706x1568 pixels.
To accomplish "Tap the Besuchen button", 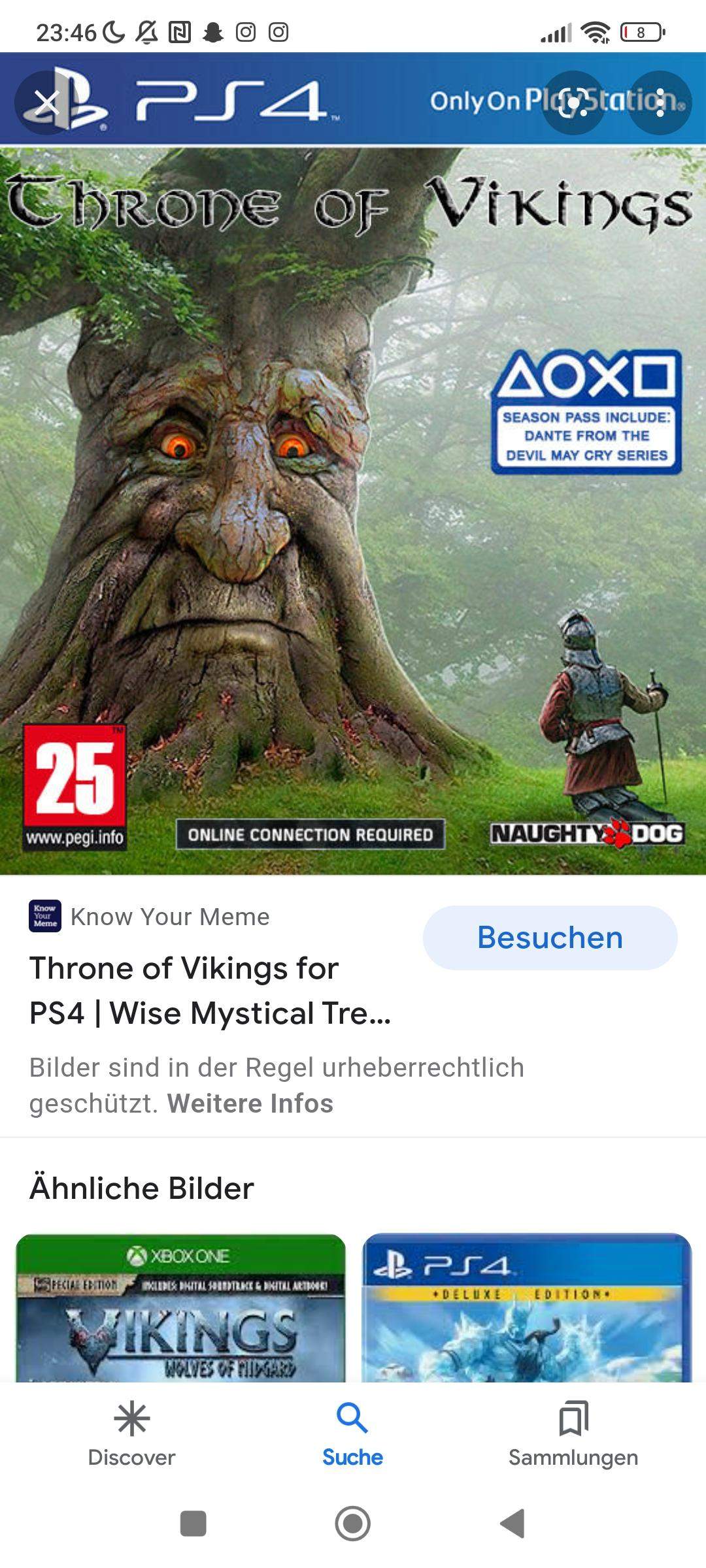I will click(550, 938).
